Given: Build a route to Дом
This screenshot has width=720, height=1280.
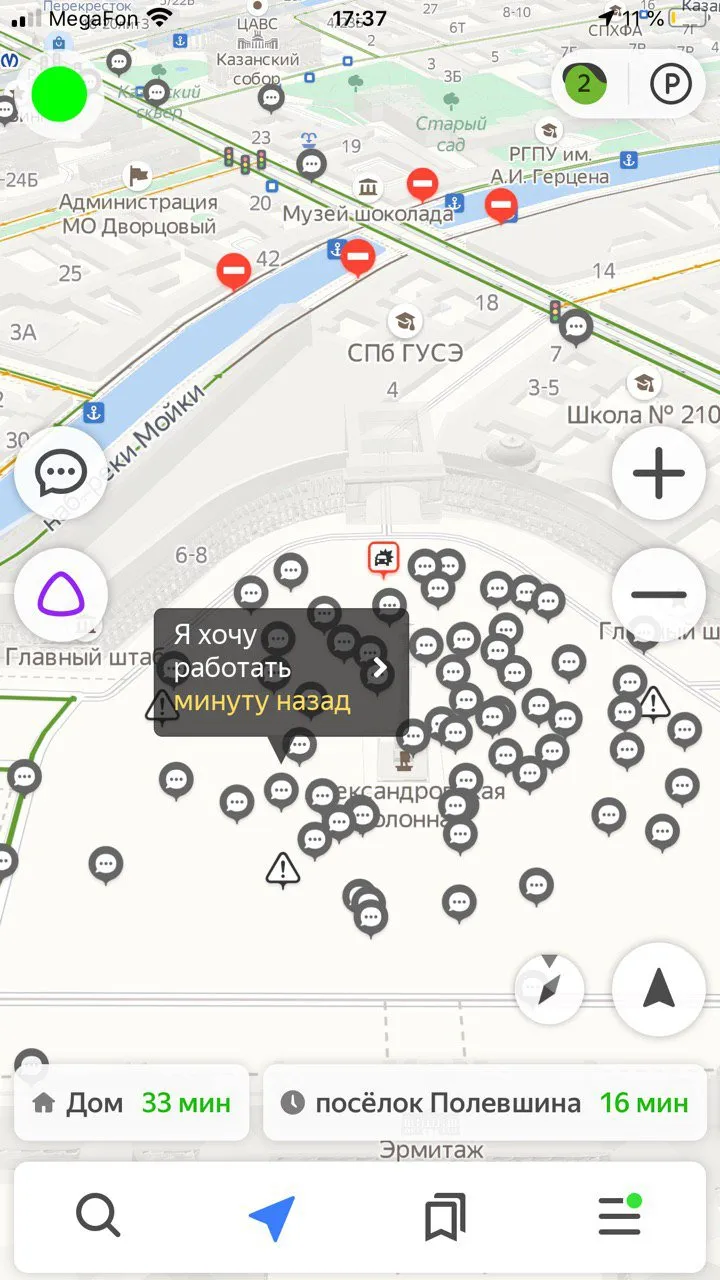Looking at the screenshot, I should point(131,1103).
